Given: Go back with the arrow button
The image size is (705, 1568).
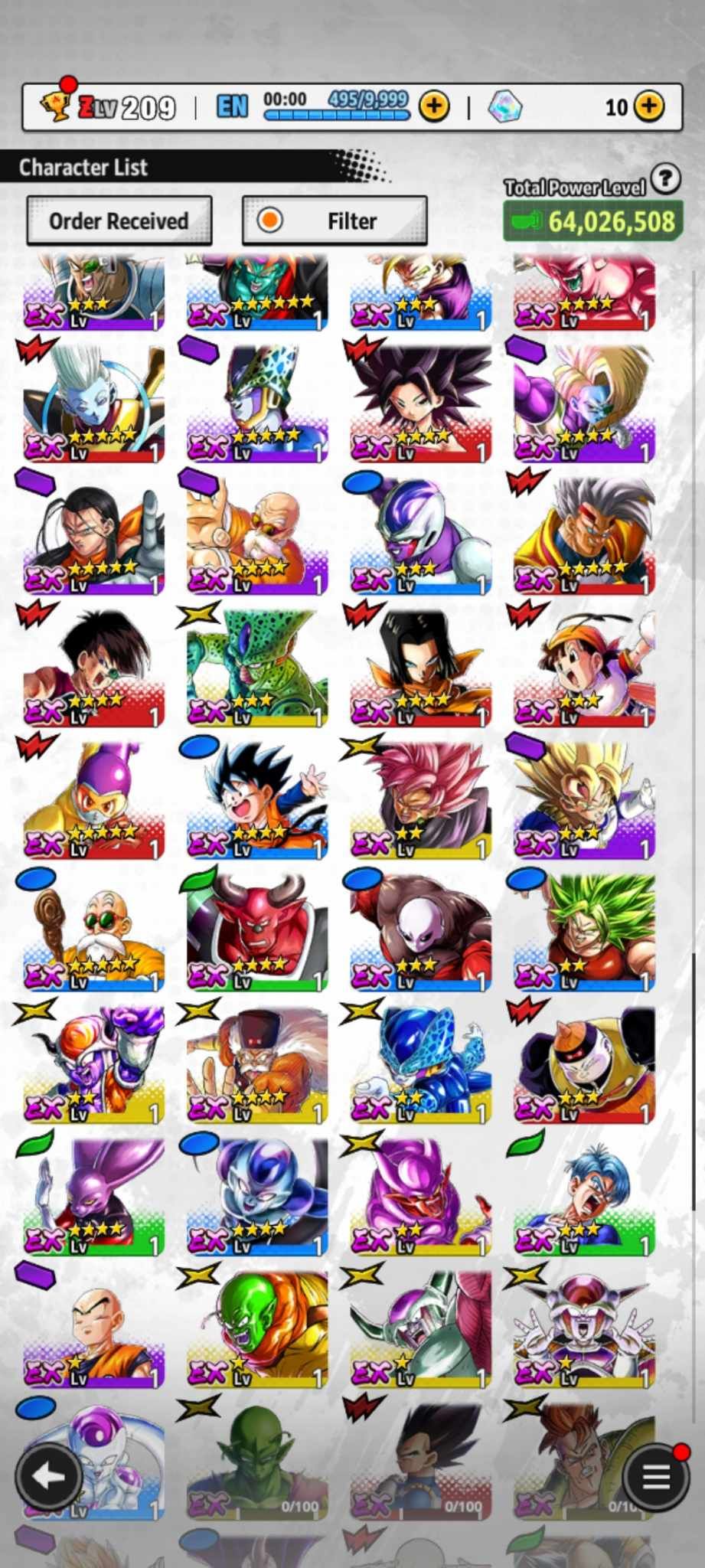Looking at the screenshot, I should pyautogui.click(x=49, y=1477).
